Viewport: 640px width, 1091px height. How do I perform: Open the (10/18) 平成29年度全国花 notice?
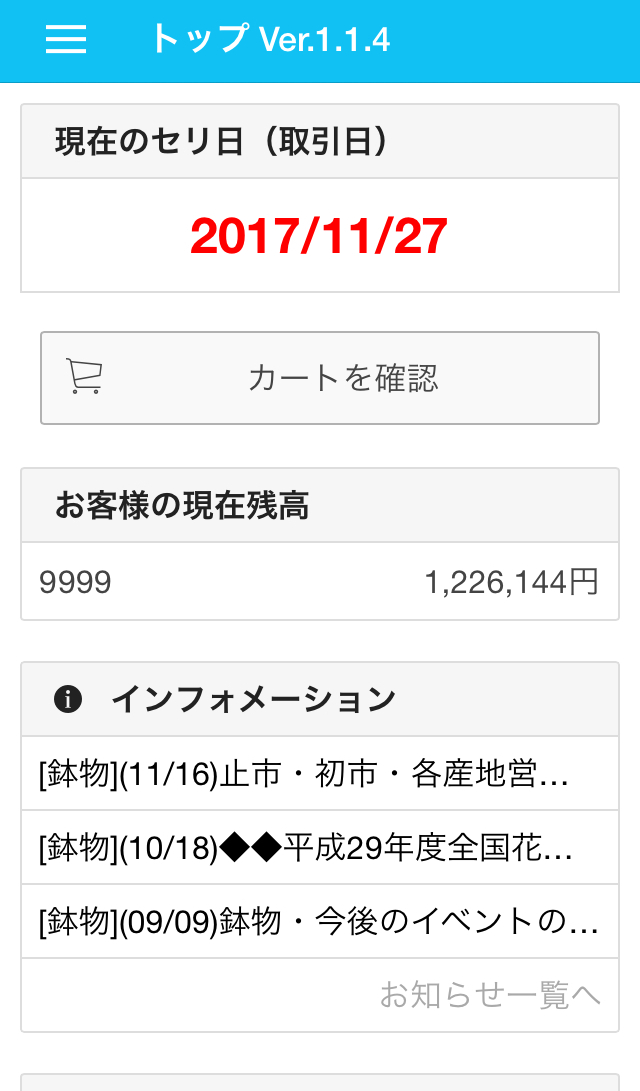pos(320,847)
